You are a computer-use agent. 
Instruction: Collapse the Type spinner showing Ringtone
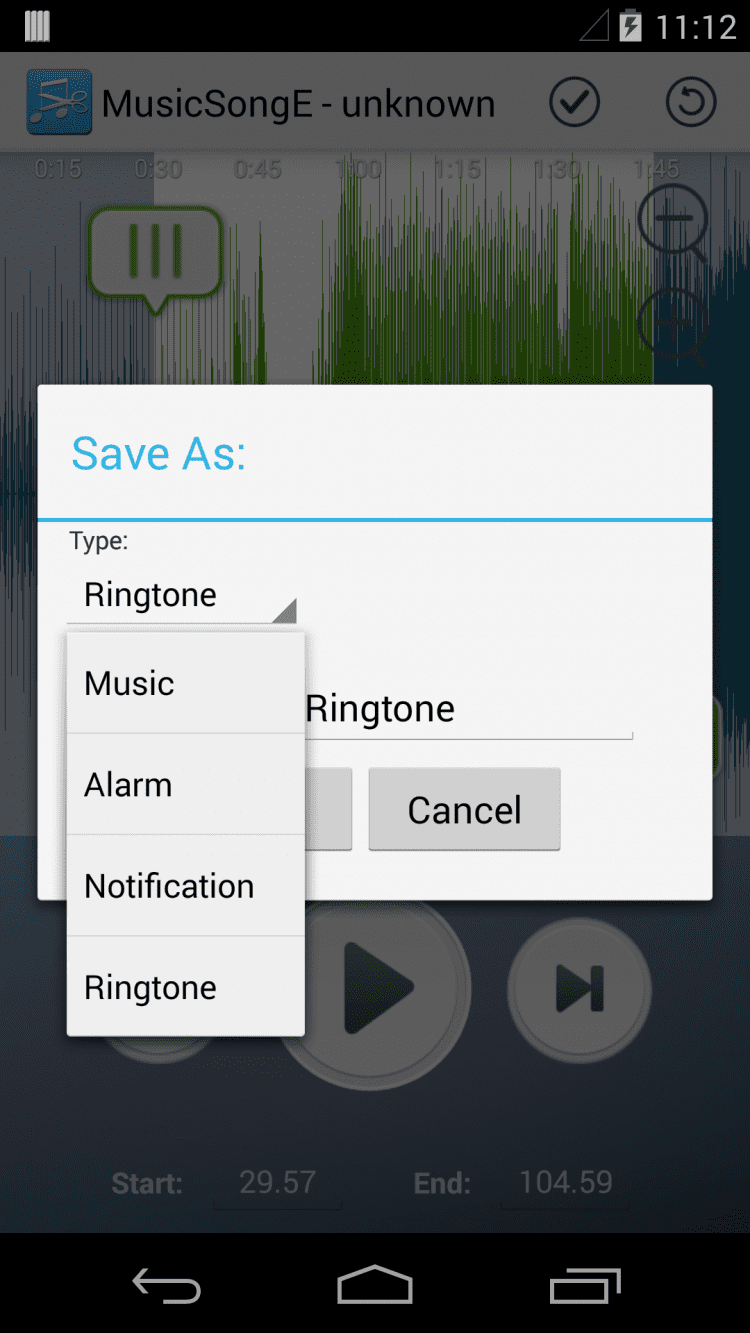point(181,596)
